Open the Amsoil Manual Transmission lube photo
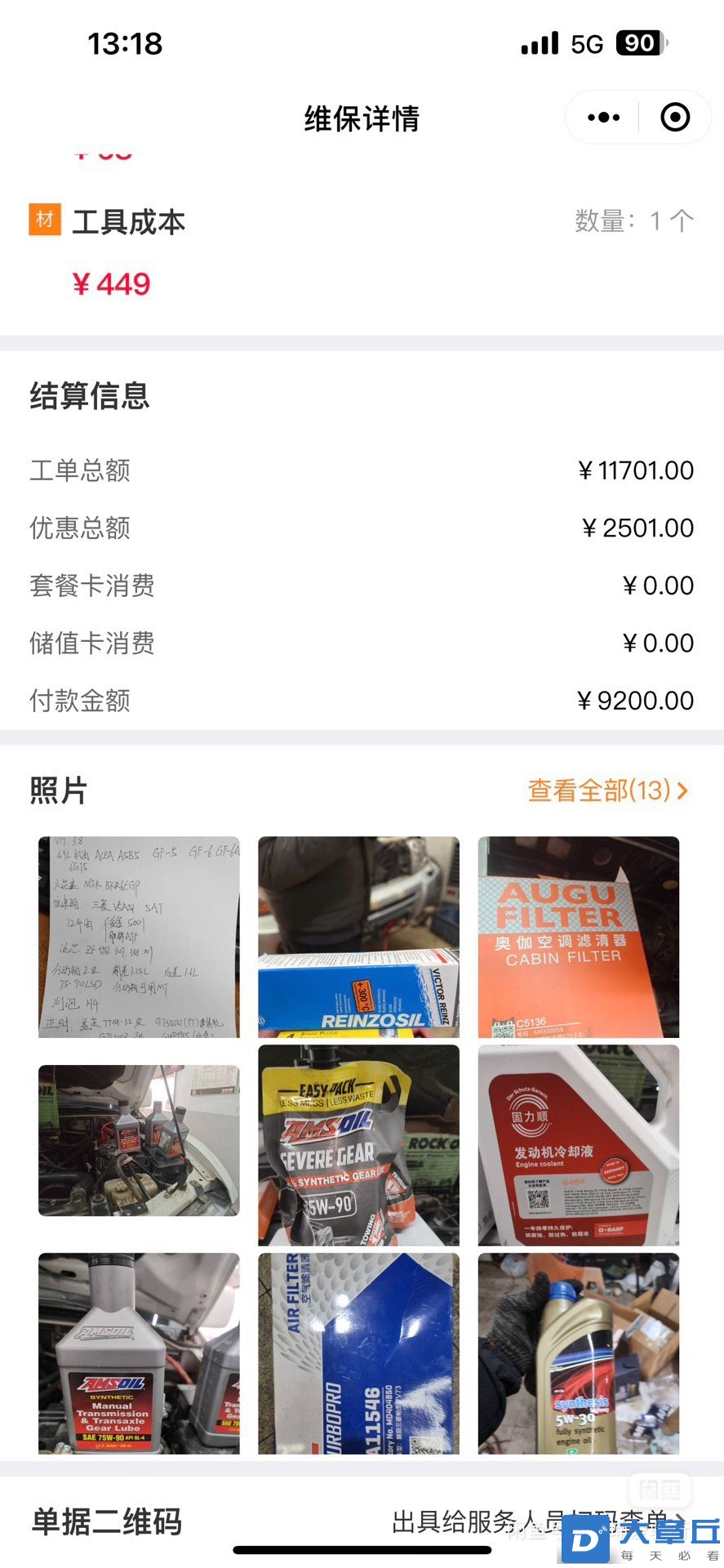This screenshot has height=1568, width=724. click(x=139, y=1353)
